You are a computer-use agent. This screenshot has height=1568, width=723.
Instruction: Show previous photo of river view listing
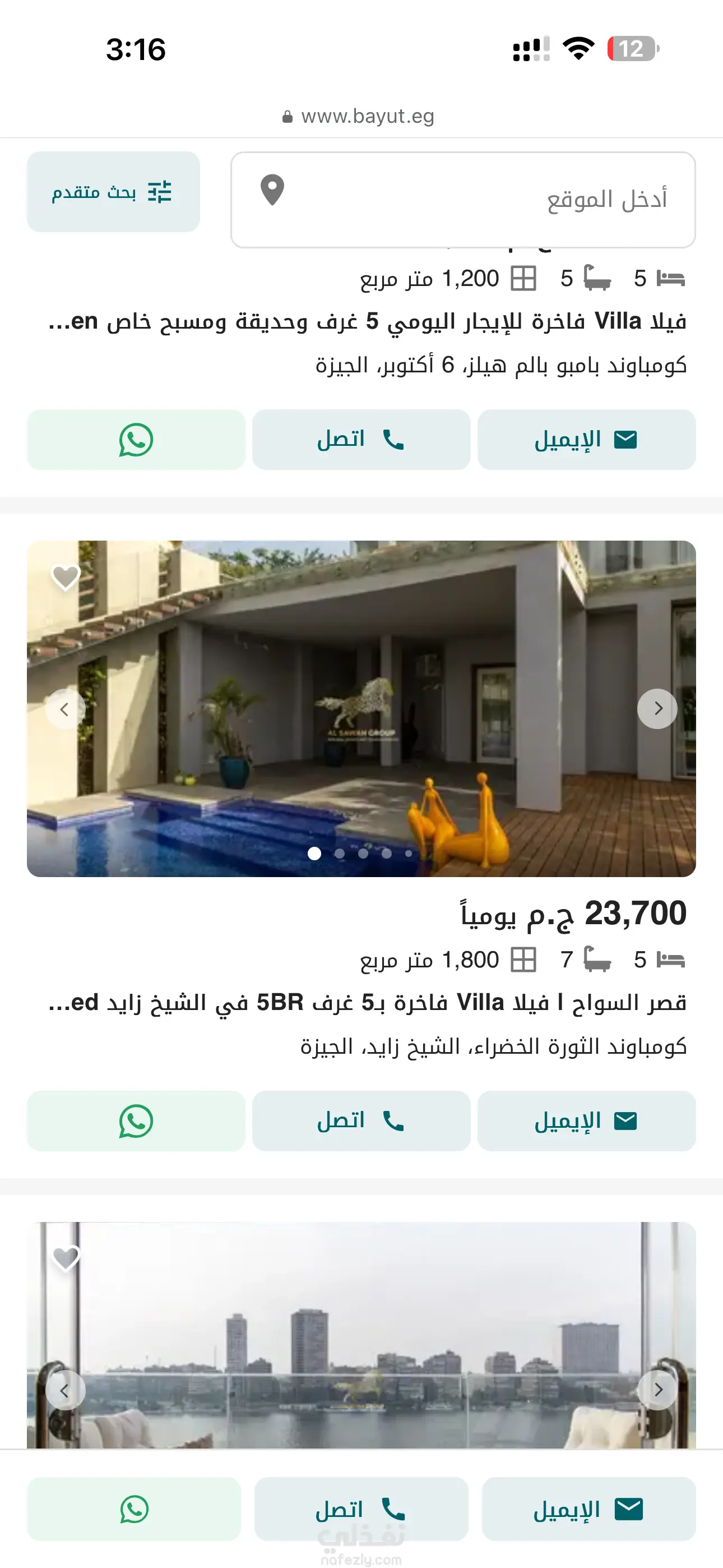[x=64, y=1390]
